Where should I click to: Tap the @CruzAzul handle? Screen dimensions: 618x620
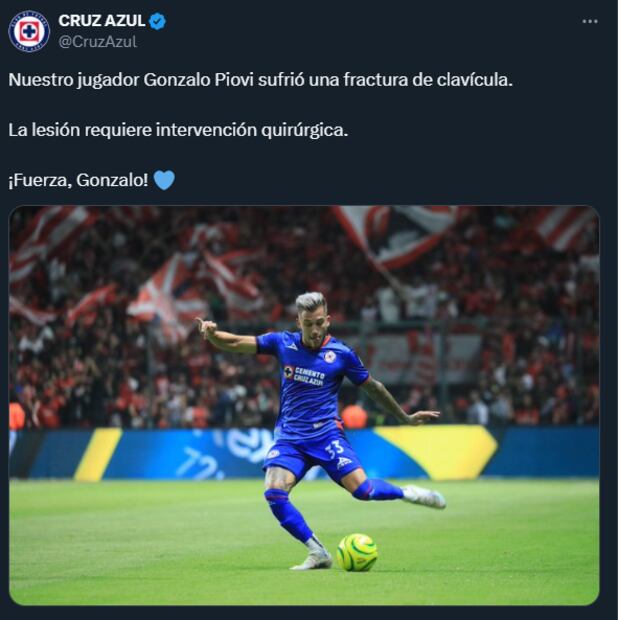(x=98, y=42)
